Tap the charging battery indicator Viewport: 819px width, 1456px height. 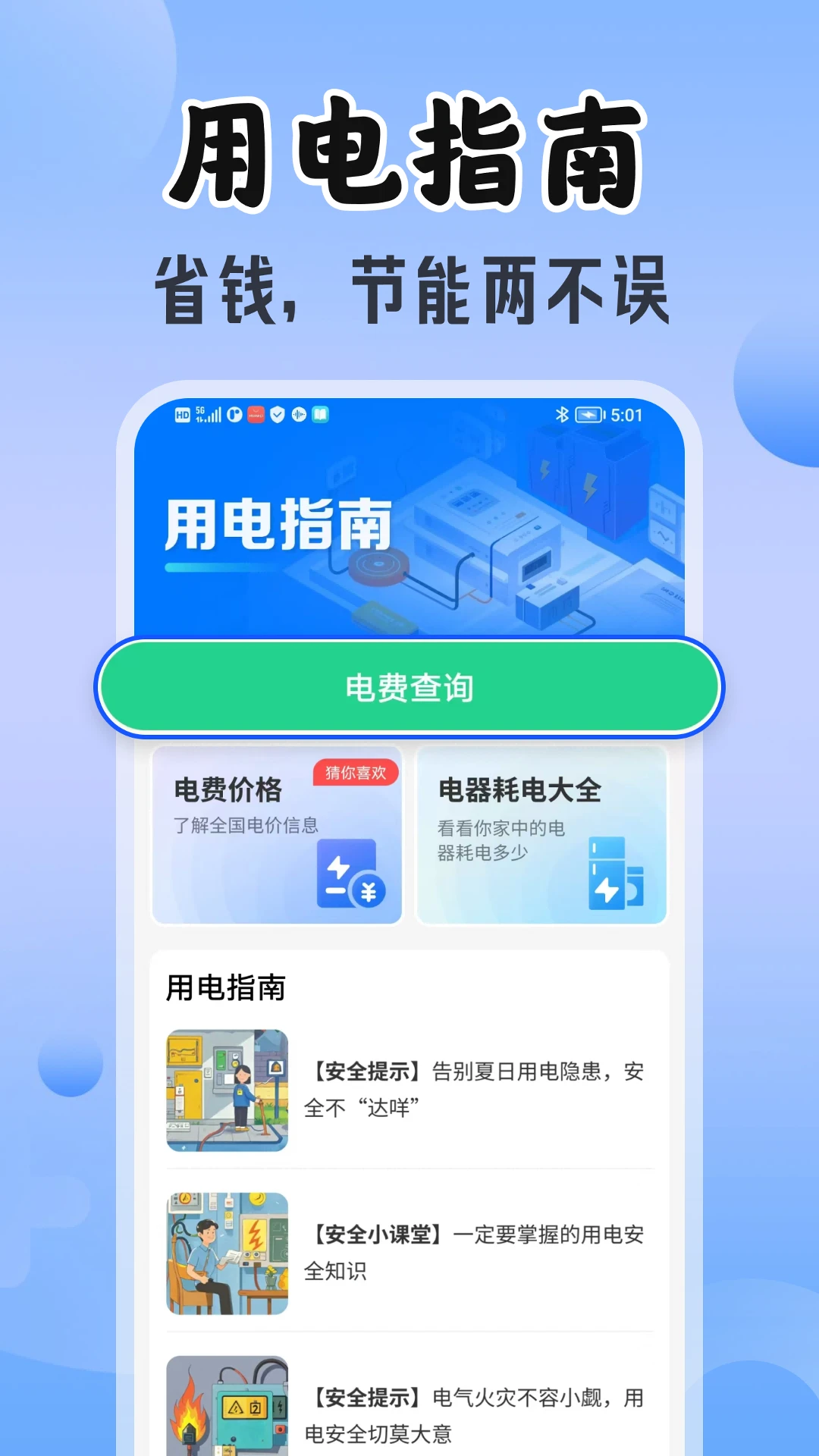click(589, 415)
